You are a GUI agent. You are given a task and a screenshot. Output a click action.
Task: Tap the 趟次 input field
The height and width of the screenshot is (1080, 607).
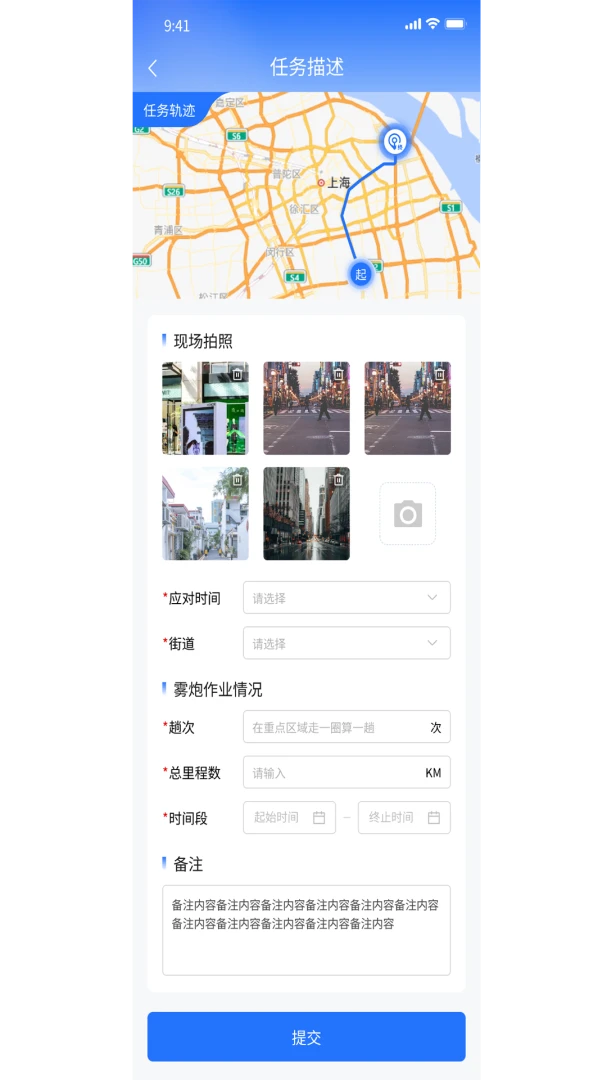(347, 727)
